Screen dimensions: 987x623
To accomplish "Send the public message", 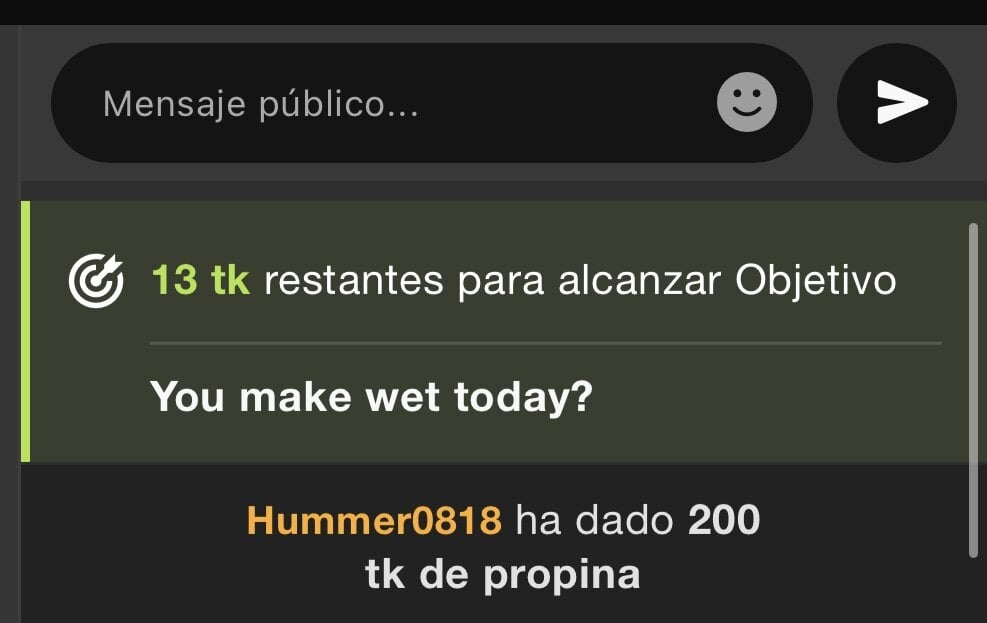I will 897,102.
